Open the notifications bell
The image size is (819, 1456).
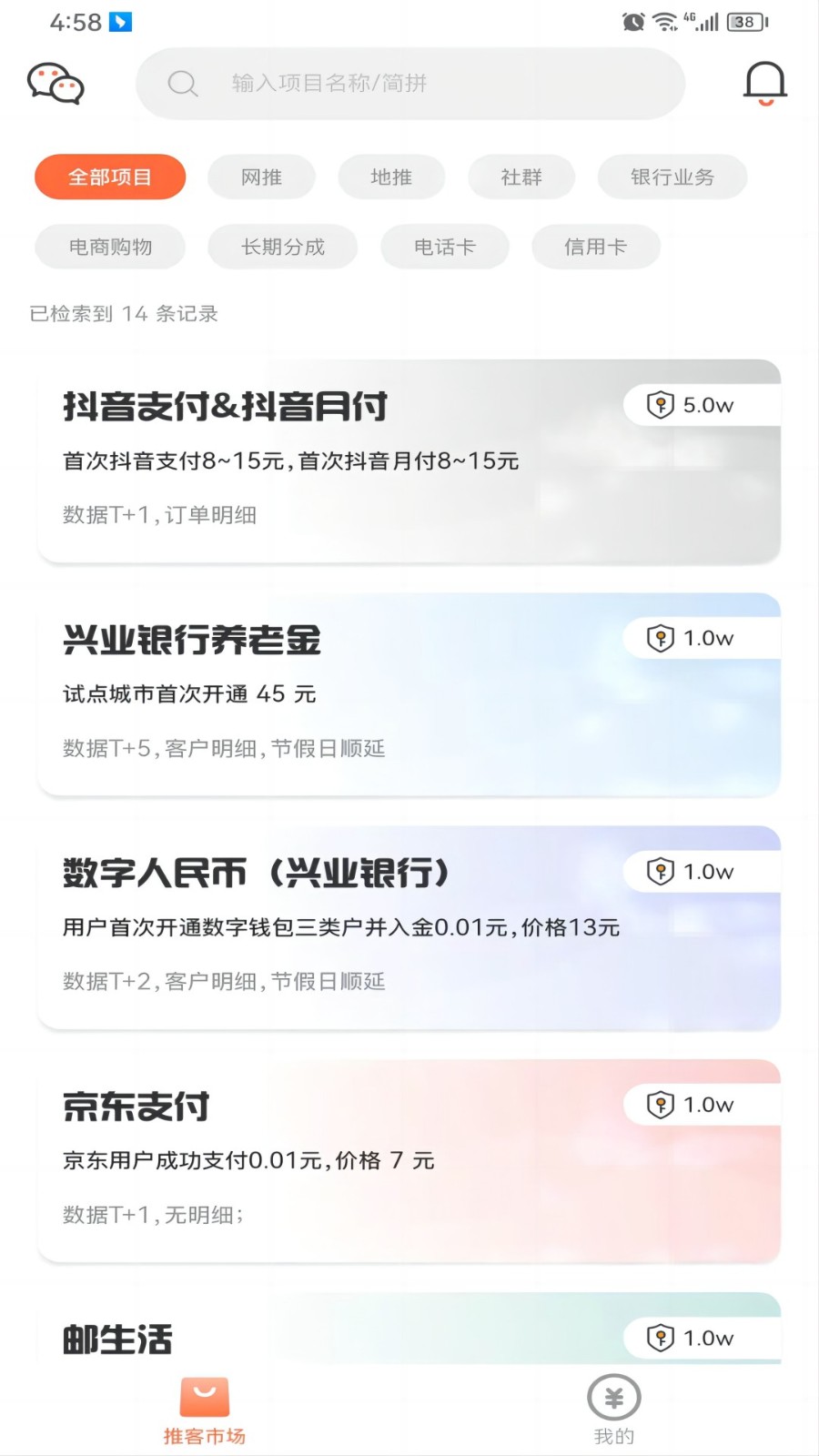tap(764, 84)
